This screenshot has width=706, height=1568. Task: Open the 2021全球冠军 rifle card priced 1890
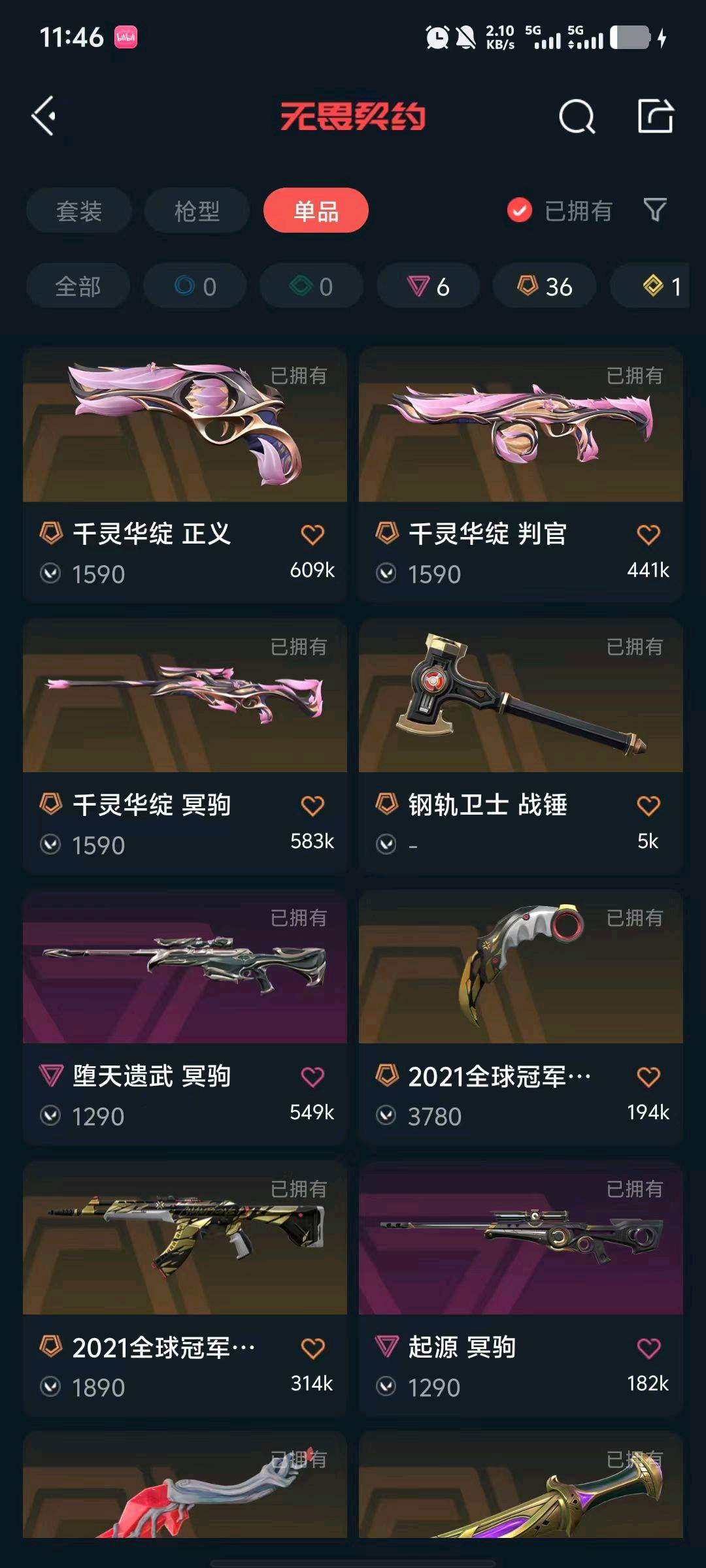click(x=185, y=1288)
